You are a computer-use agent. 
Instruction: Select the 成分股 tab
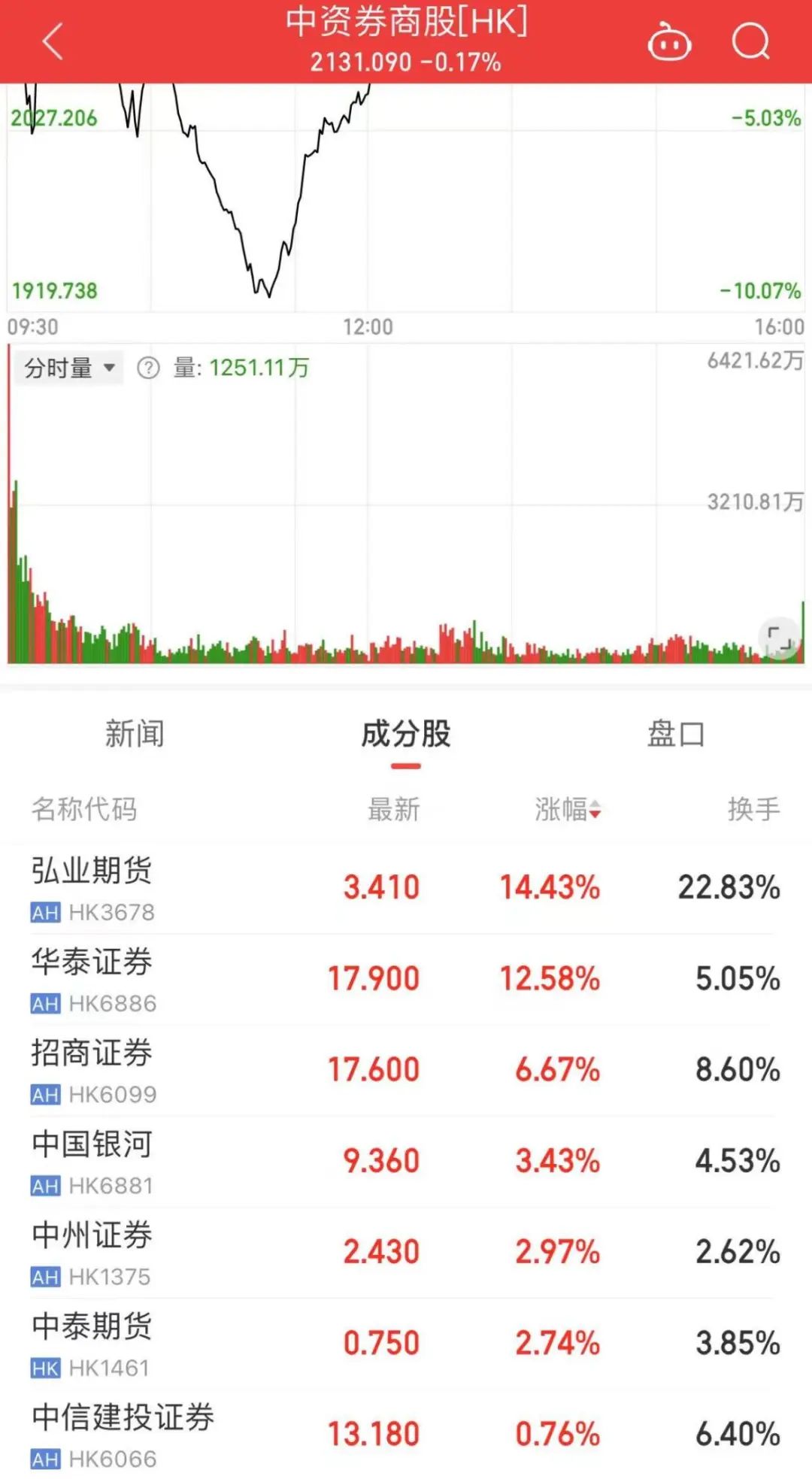(x=405, y=734)
